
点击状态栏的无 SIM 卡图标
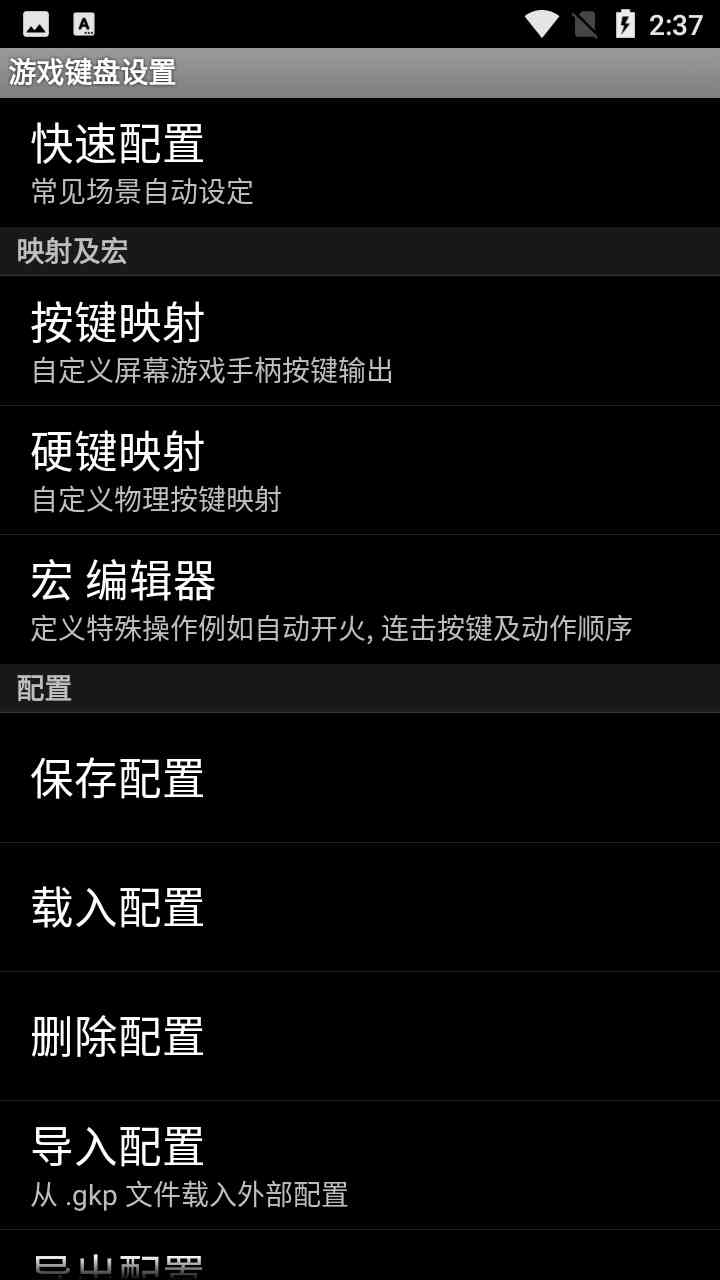[x=584, y=22]
